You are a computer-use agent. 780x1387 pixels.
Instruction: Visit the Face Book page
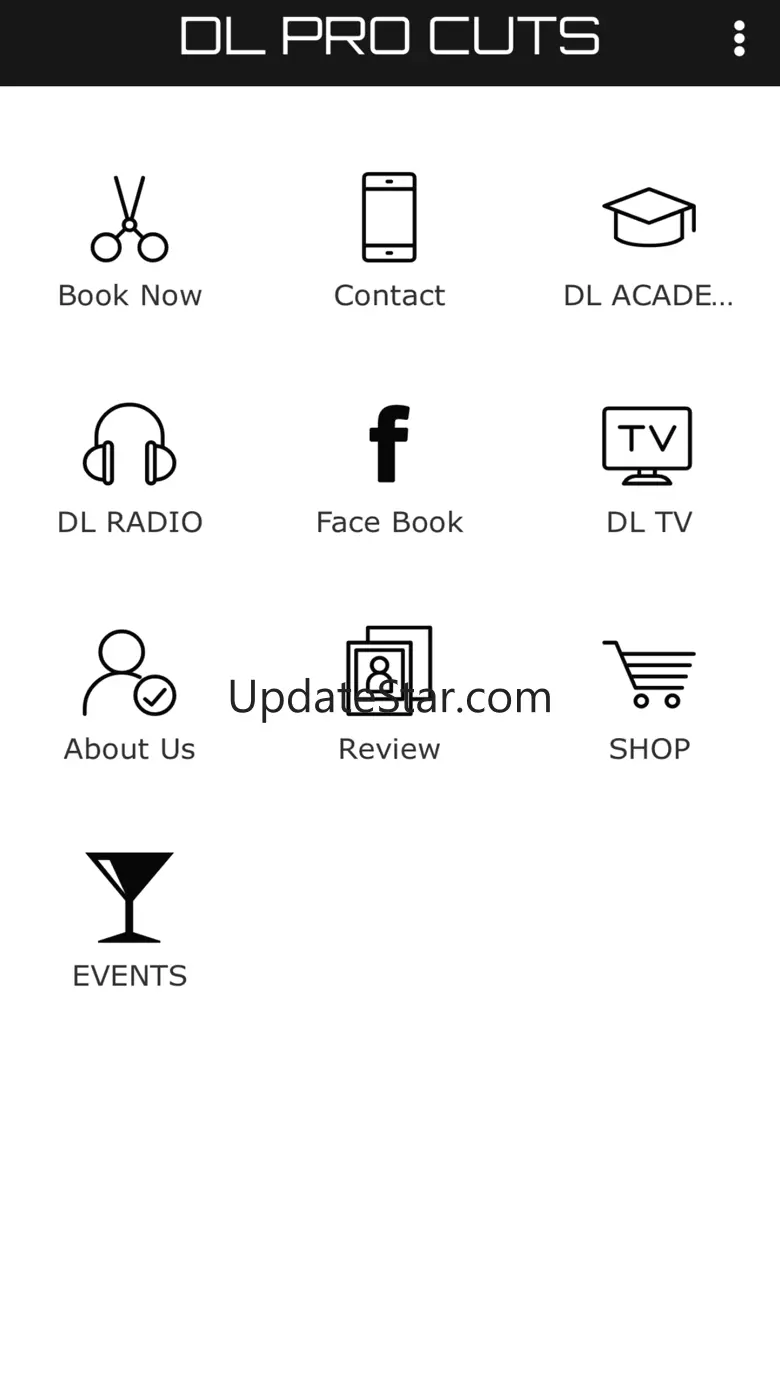click(x=389, y=468)
